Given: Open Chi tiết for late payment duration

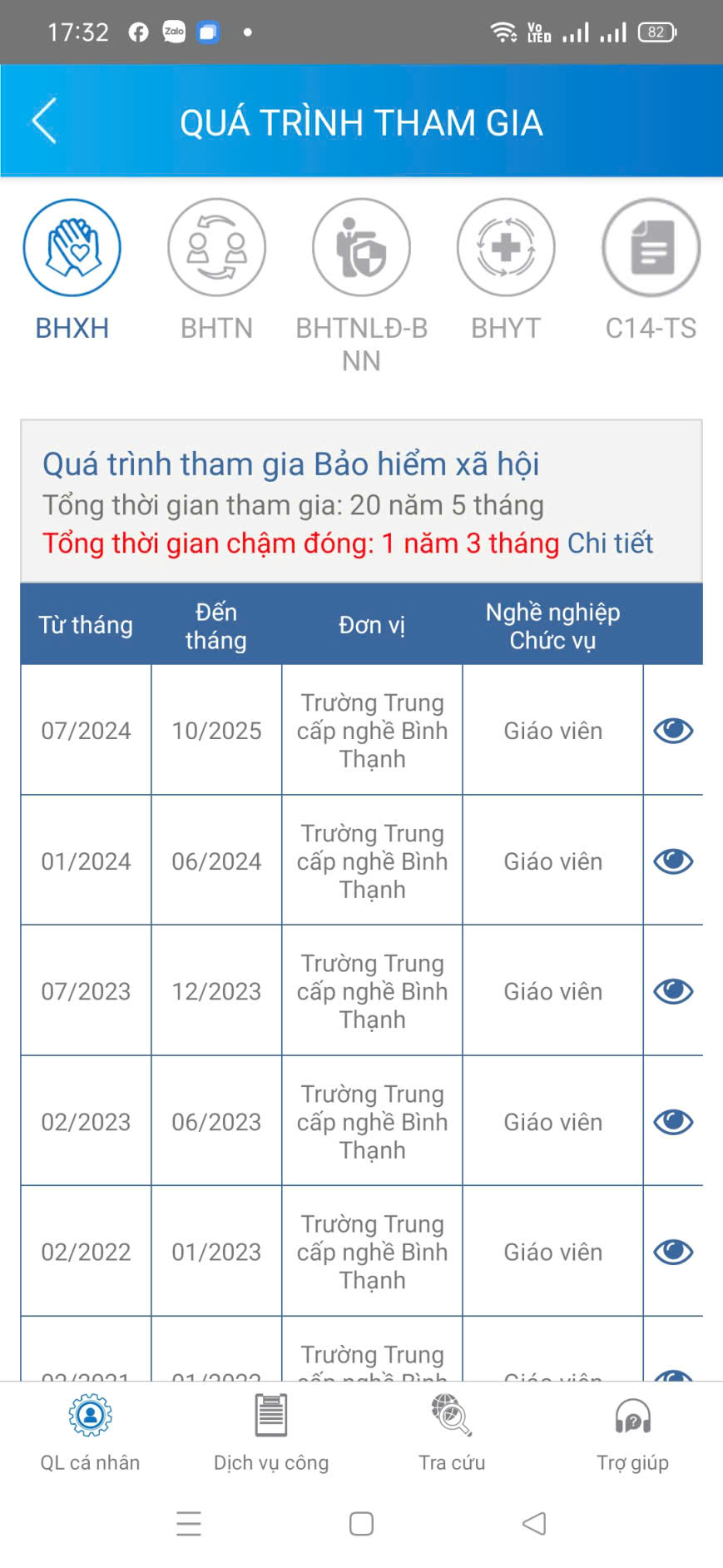Looking at the screenshot, I should [x=609, y=543].
